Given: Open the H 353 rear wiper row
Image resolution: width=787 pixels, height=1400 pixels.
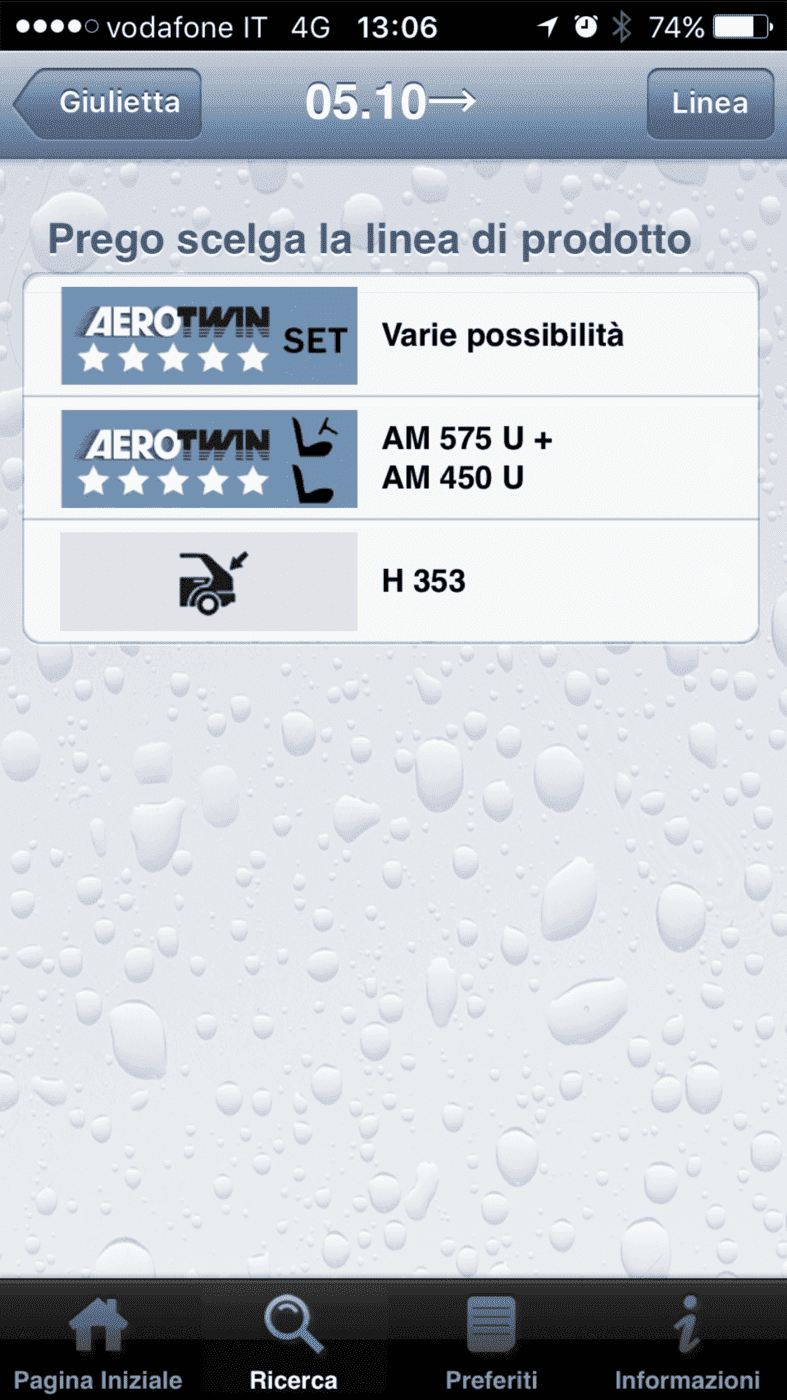Looking at the screenshot, I should (391, 581).
